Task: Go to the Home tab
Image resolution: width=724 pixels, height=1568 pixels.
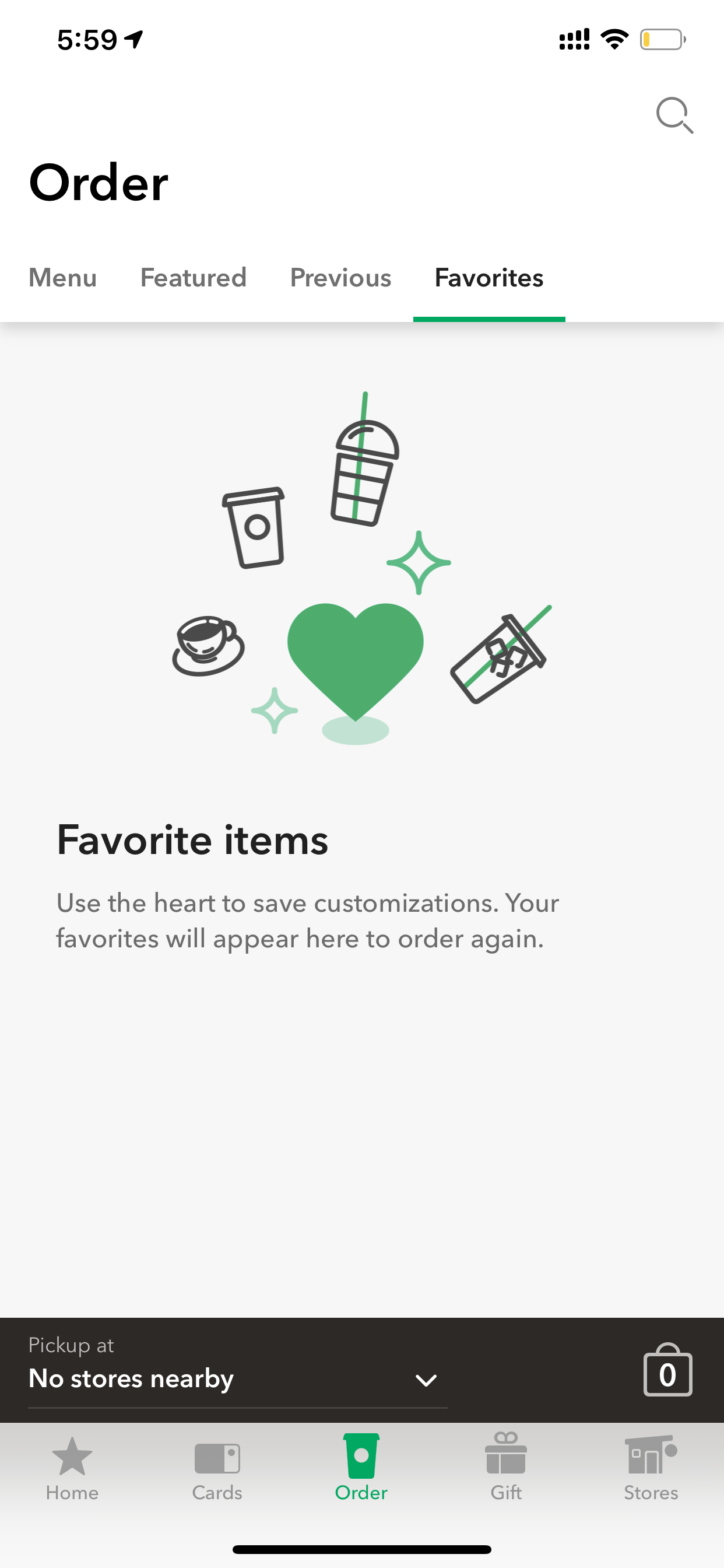Action: [x=72, y=1469]
